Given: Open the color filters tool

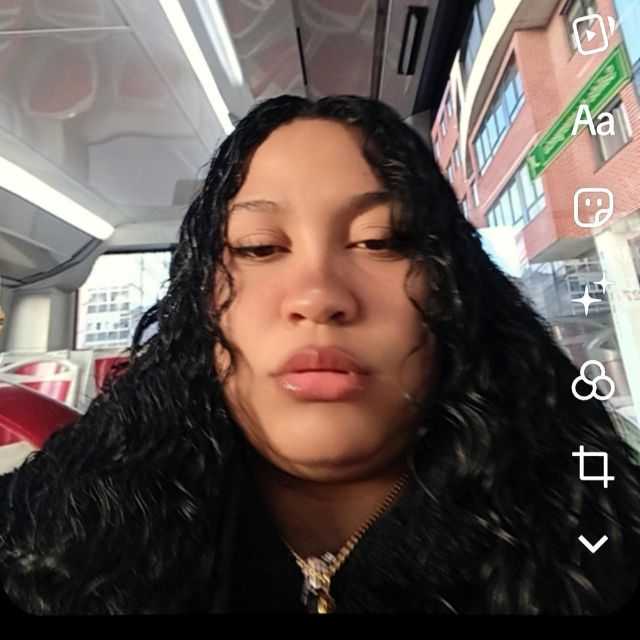Looking at the screenshot, I should click(592, 381).
